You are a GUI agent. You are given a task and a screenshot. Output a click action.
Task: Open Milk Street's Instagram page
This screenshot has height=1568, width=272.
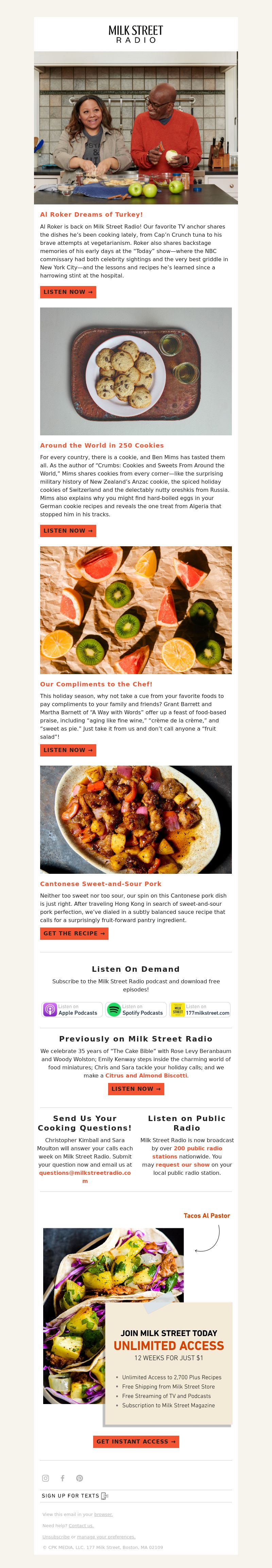(x=46, y=1478)
